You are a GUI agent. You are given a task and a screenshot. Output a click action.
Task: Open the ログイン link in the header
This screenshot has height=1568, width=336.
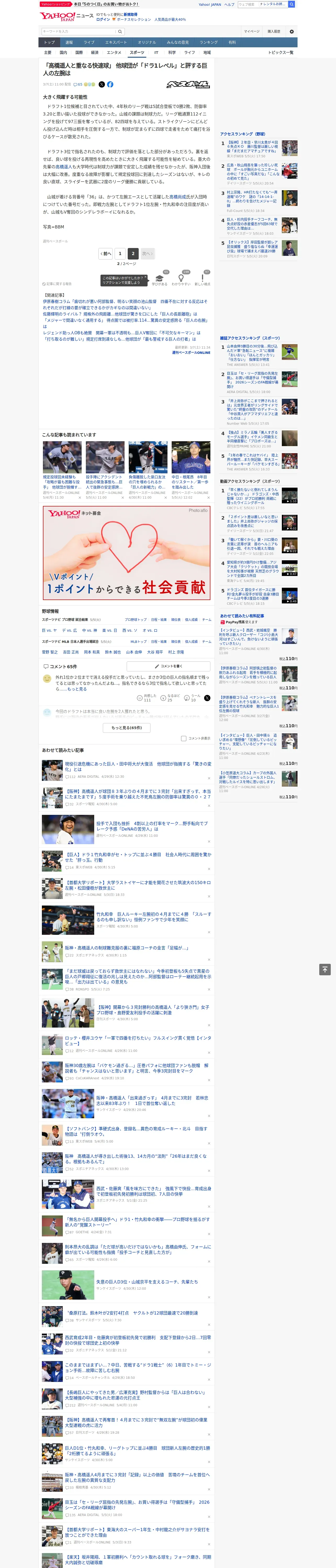(103, 20)
